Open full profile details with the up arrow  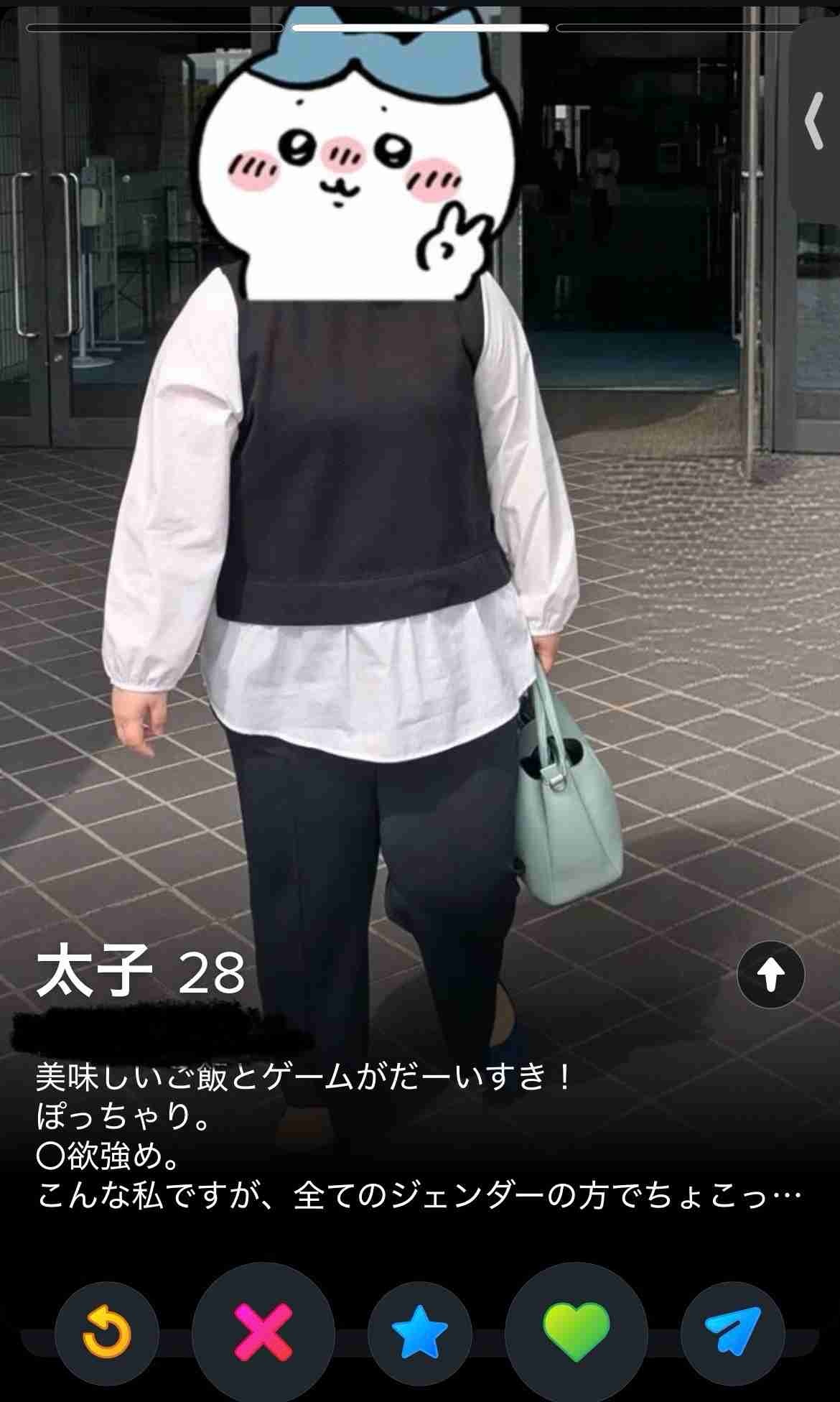click(x=770, y=975)
